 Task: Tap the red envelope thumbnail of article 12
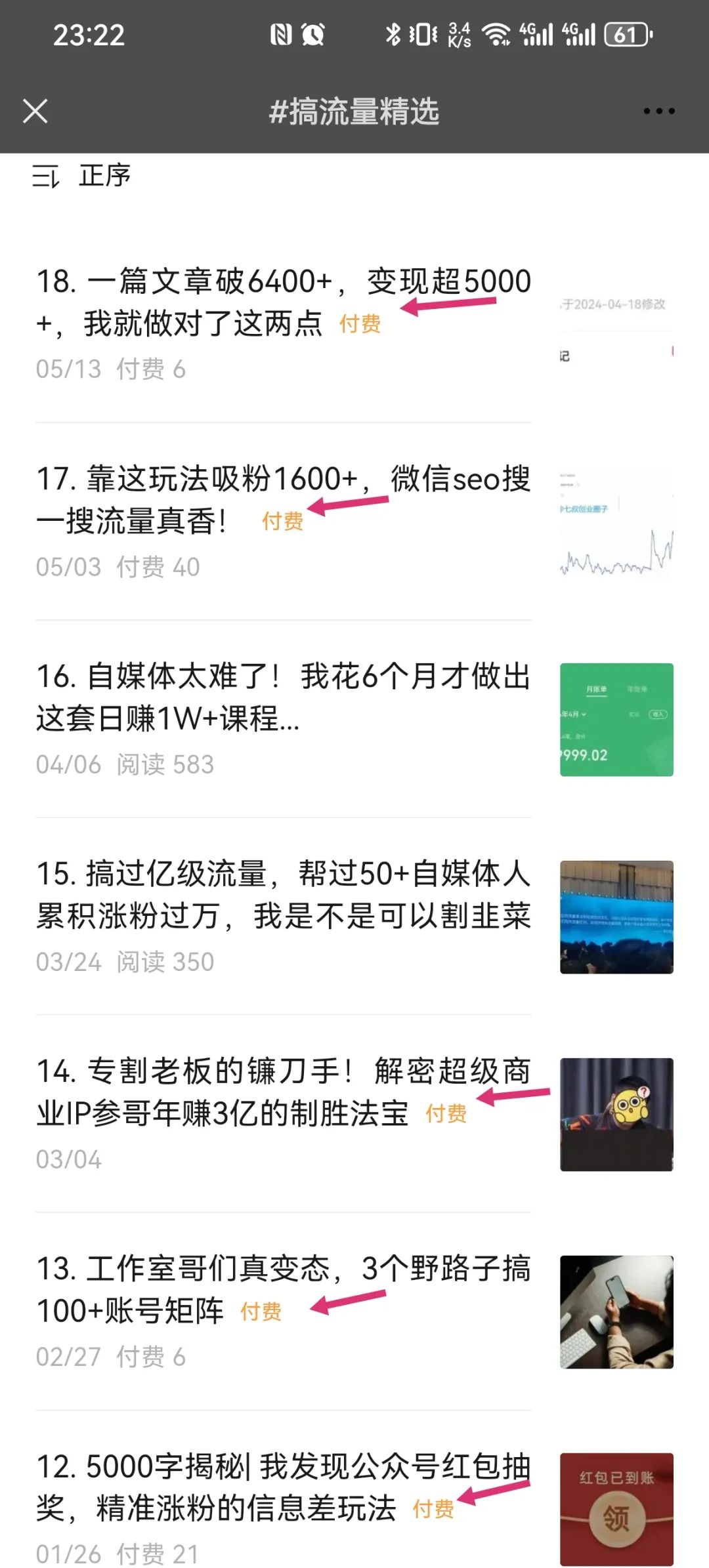(616, 1509)
